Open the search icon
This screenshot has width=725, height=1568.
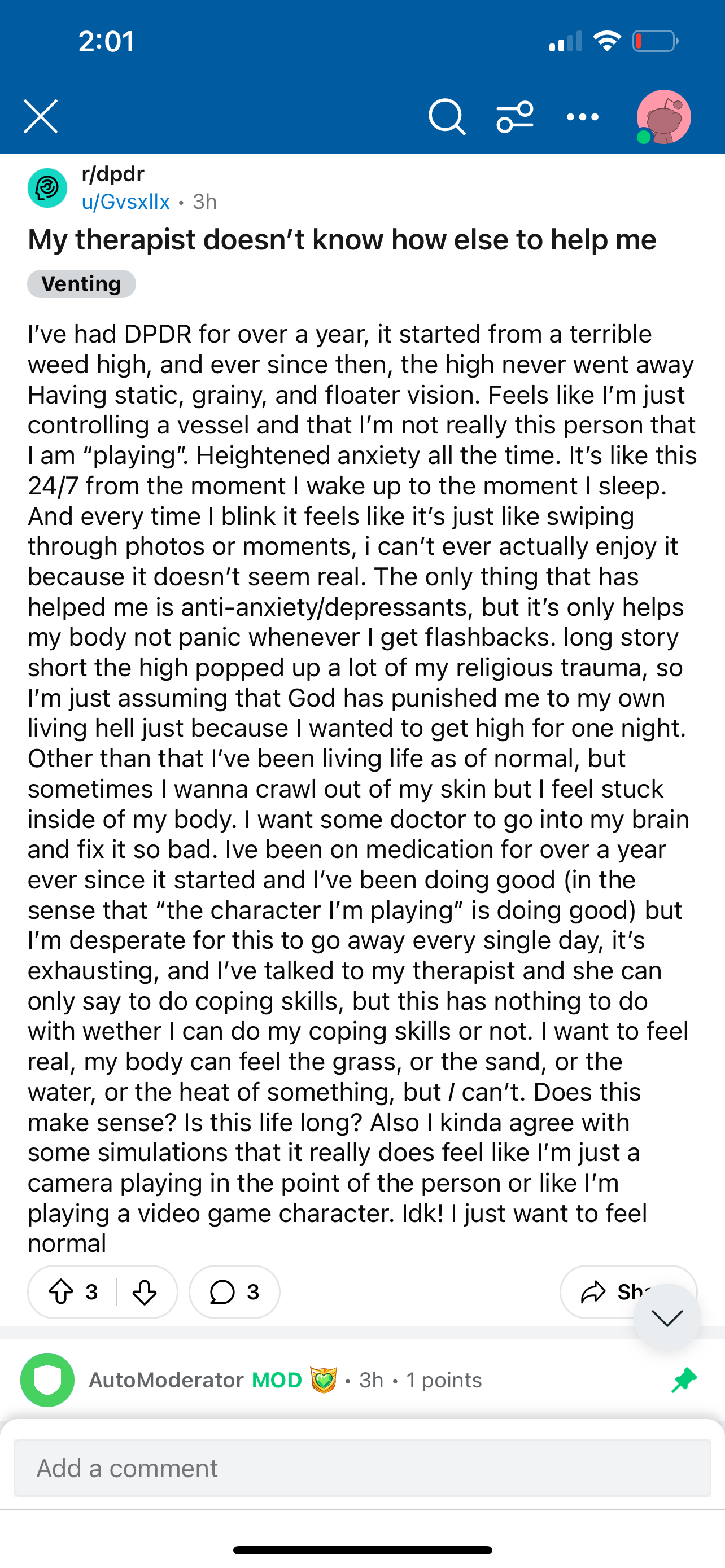pos(447,116)
